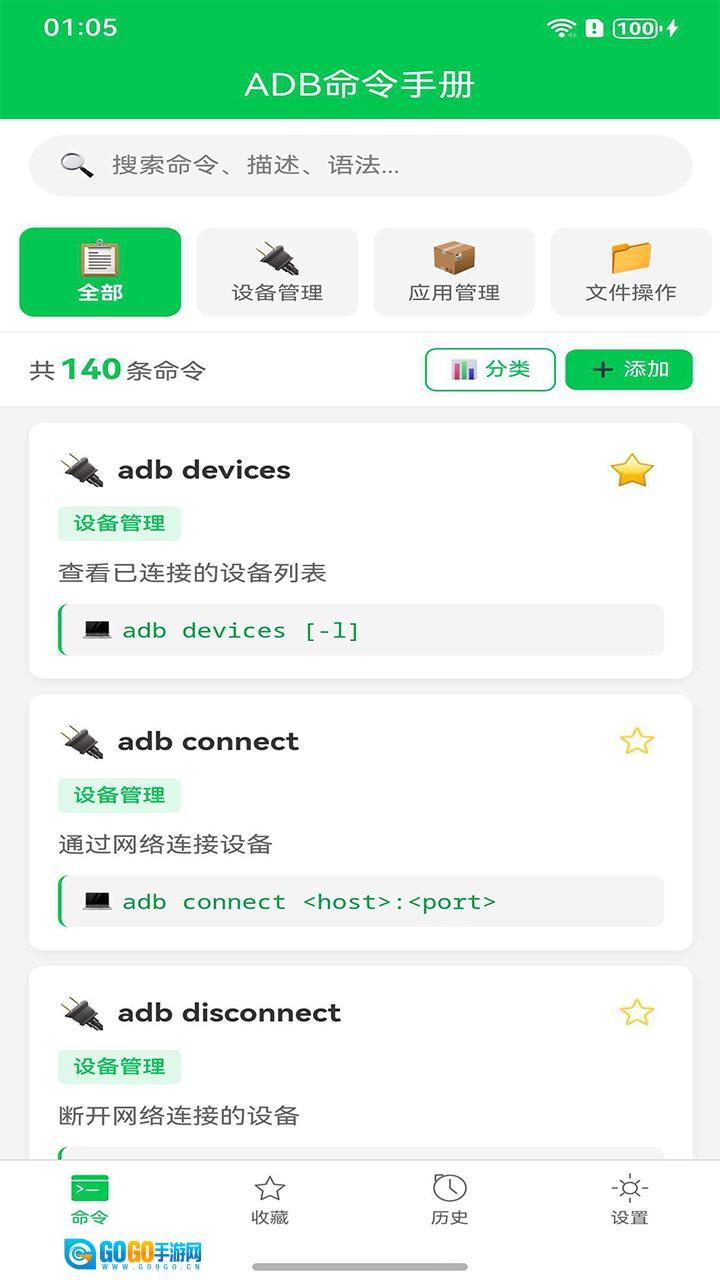Go to the 命令 tab
Screen dimensions: 720x1280
[90, 1200]
